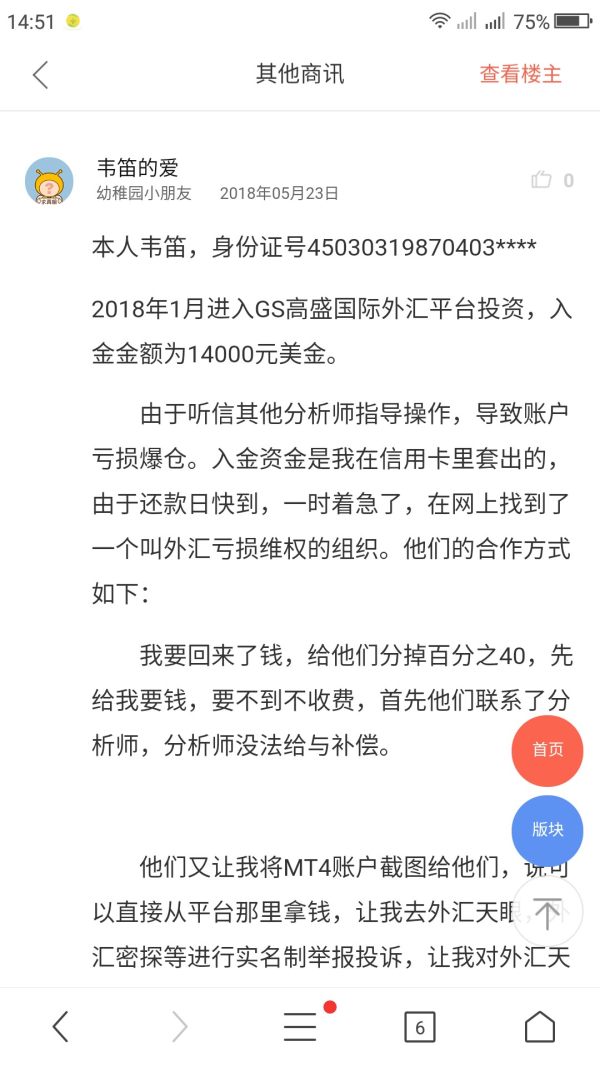600x1067 pixels.
Task: Open 韦笛的爱's profile avatar
Action: pyautogui.click(x=49, y=181)
